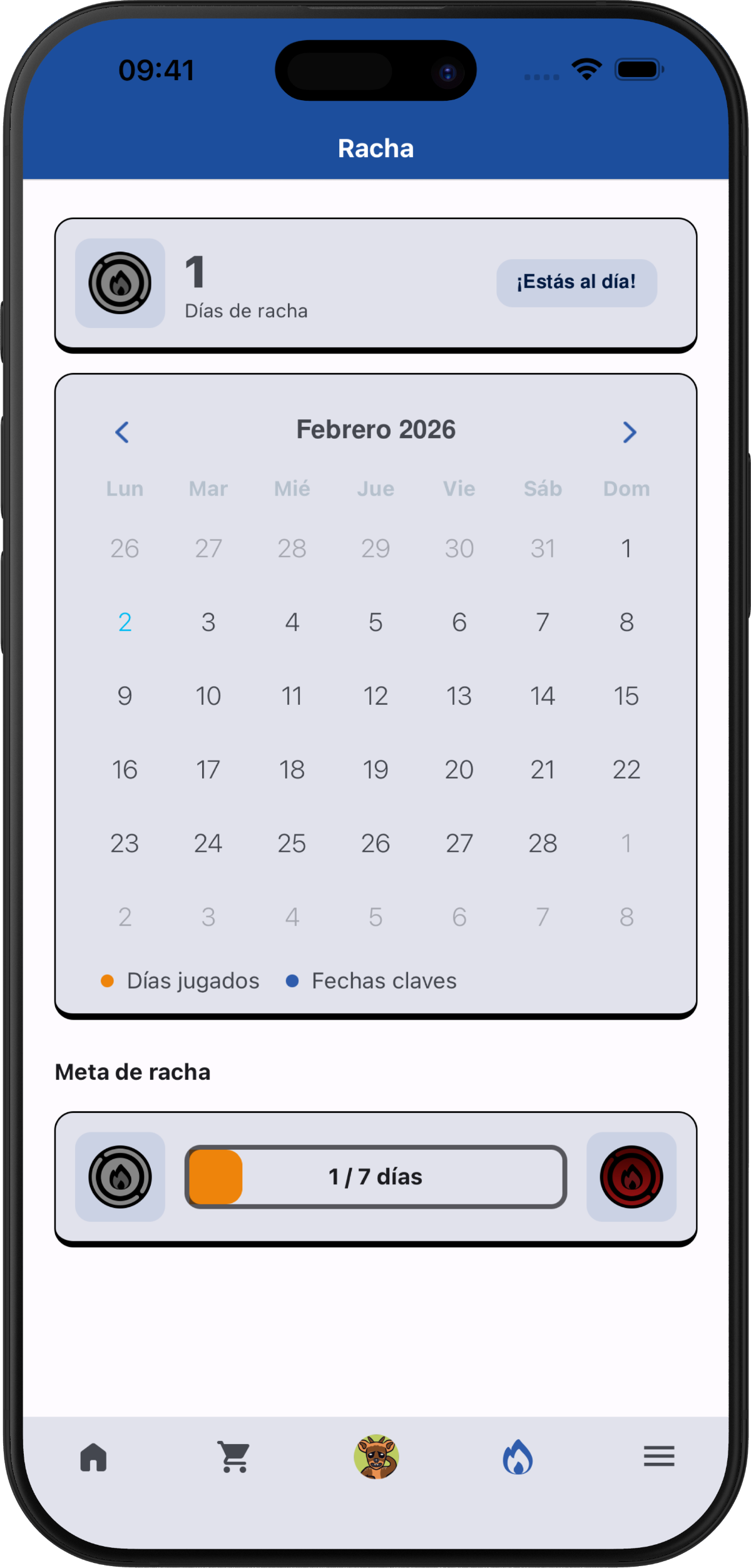Tap the 1 / 7 días progress bar

pyautogui.click(x=375, y=1177)
